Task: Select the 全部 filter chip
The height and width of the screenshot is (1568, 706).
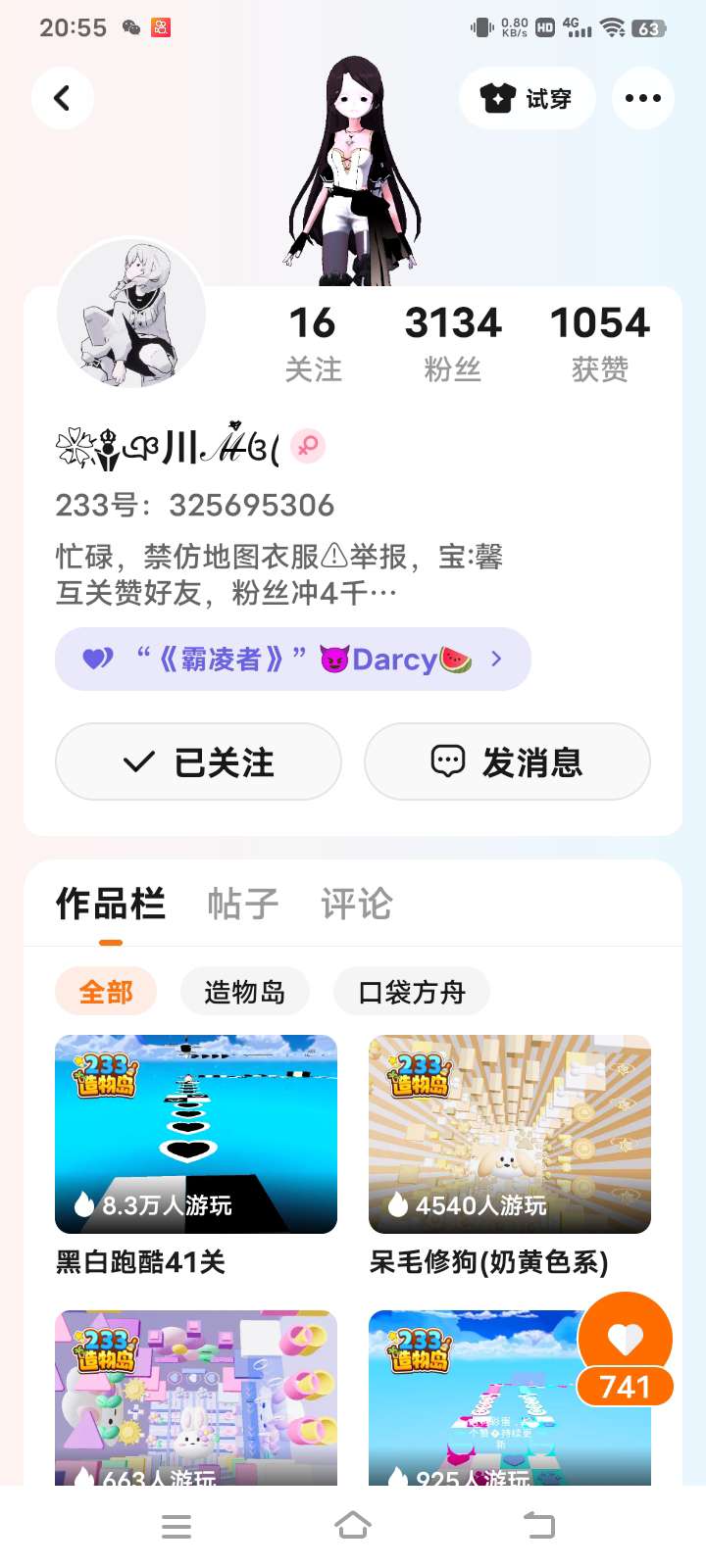Action: click(106, 992)
